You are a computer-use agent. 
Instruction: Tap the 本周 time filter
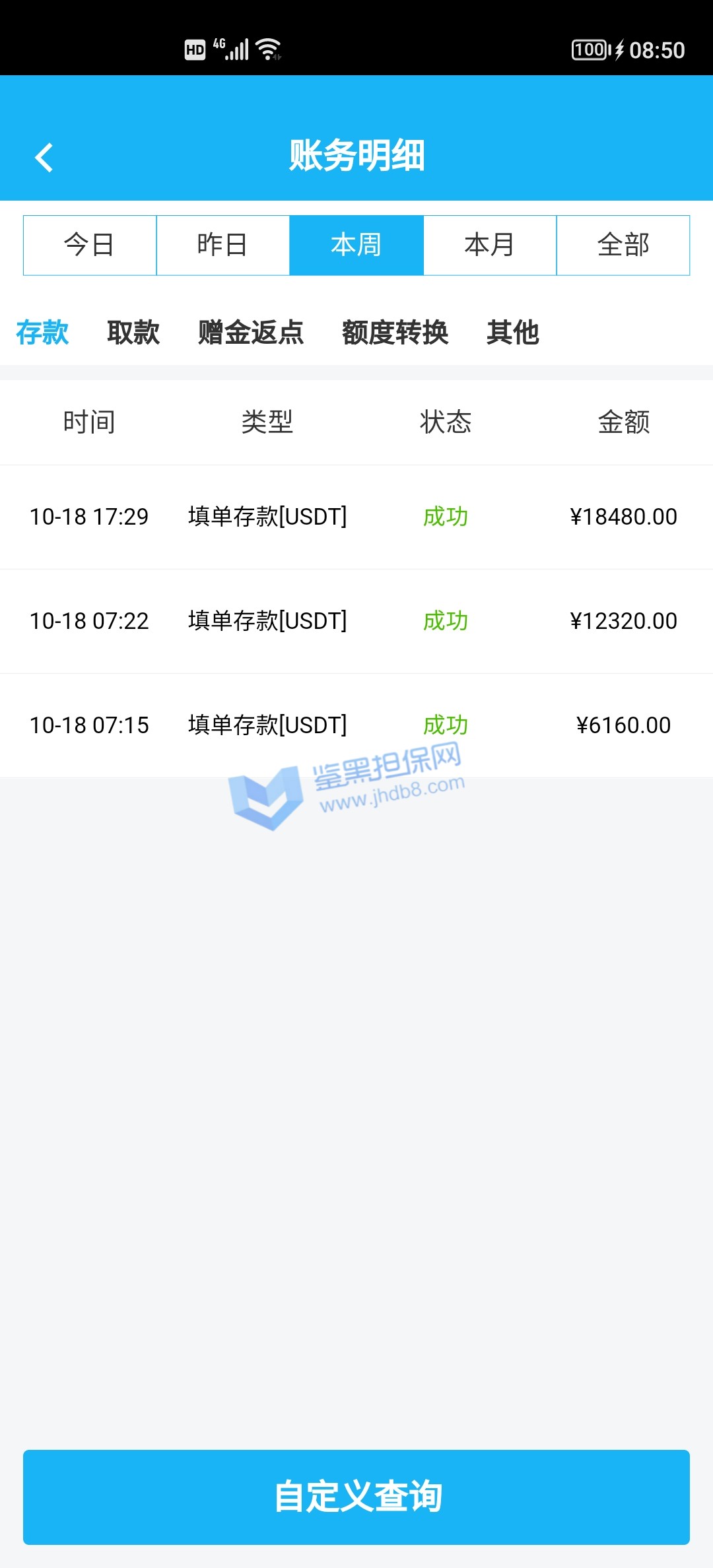point(356,245)
